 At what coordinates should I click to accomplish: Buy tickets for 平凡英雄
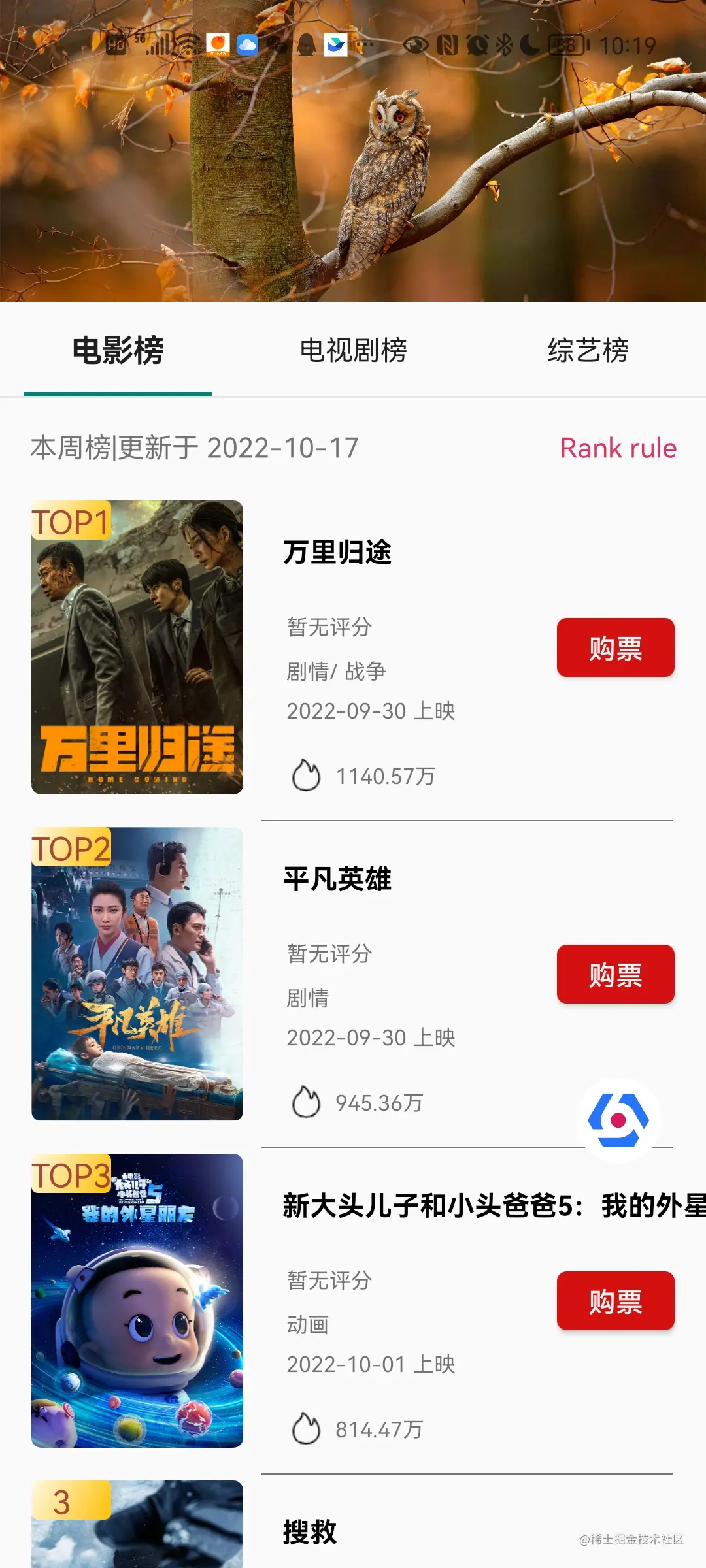pyautogui.click(x=615, y=974)
